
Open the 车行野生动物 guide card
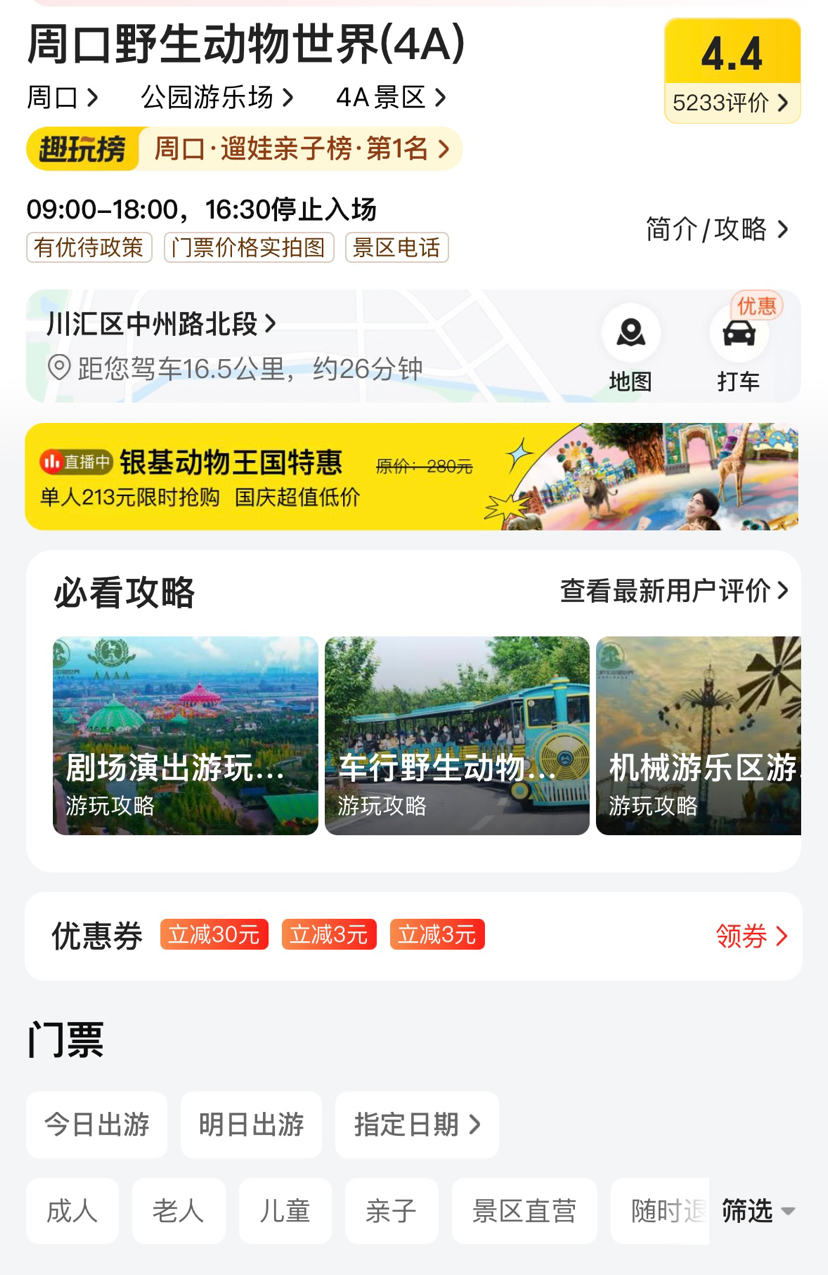457,735
